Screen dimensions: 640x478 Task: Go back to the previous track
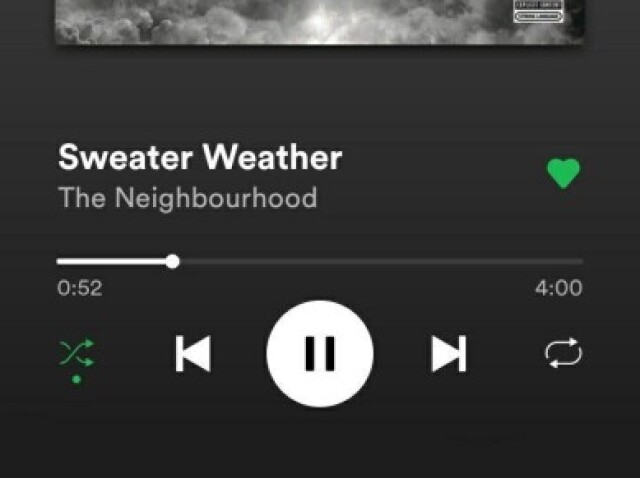point(192,353)
